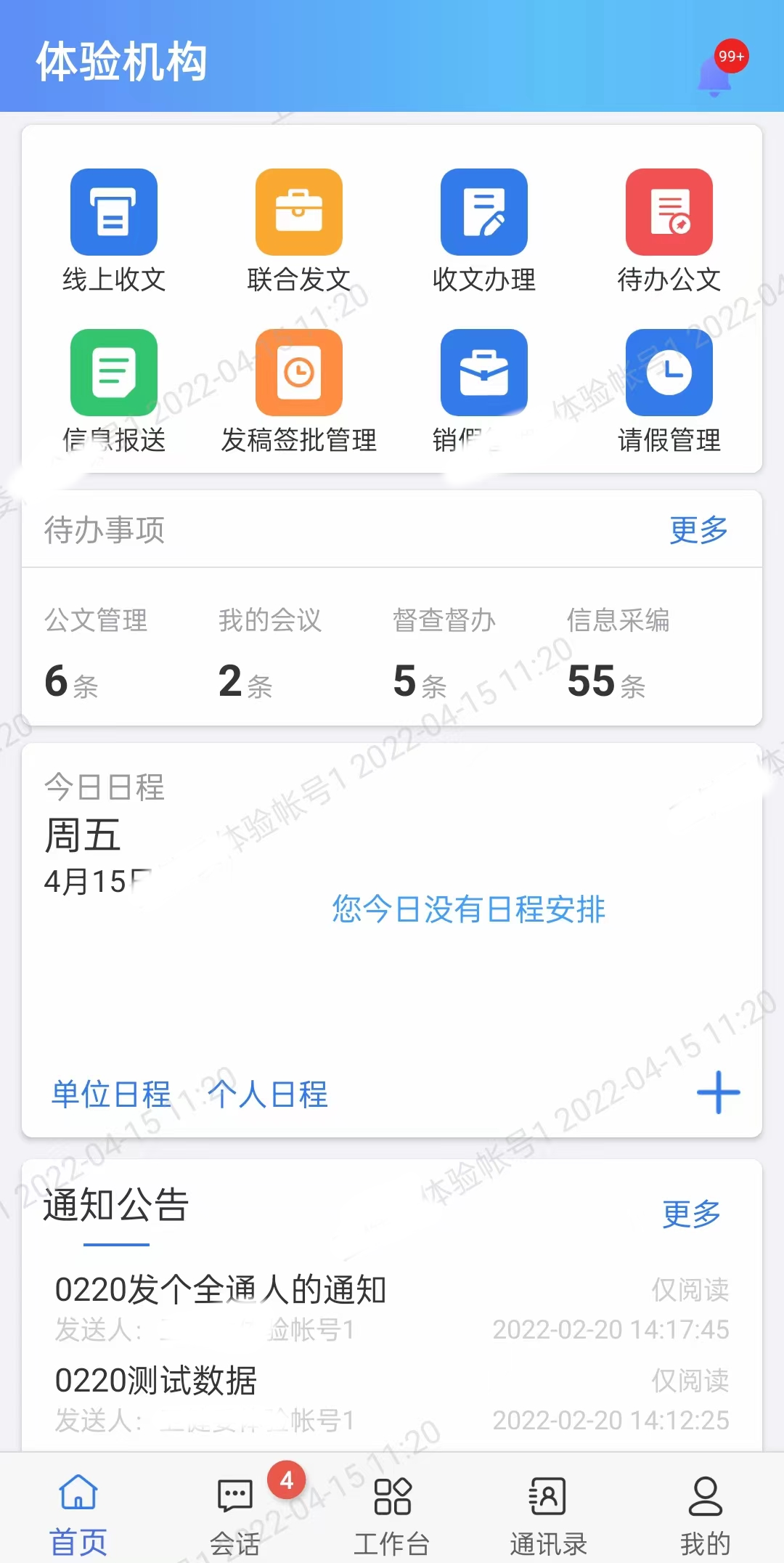784x1563 pixels.
Task: View more 待办事项
Action: [698, 530]
